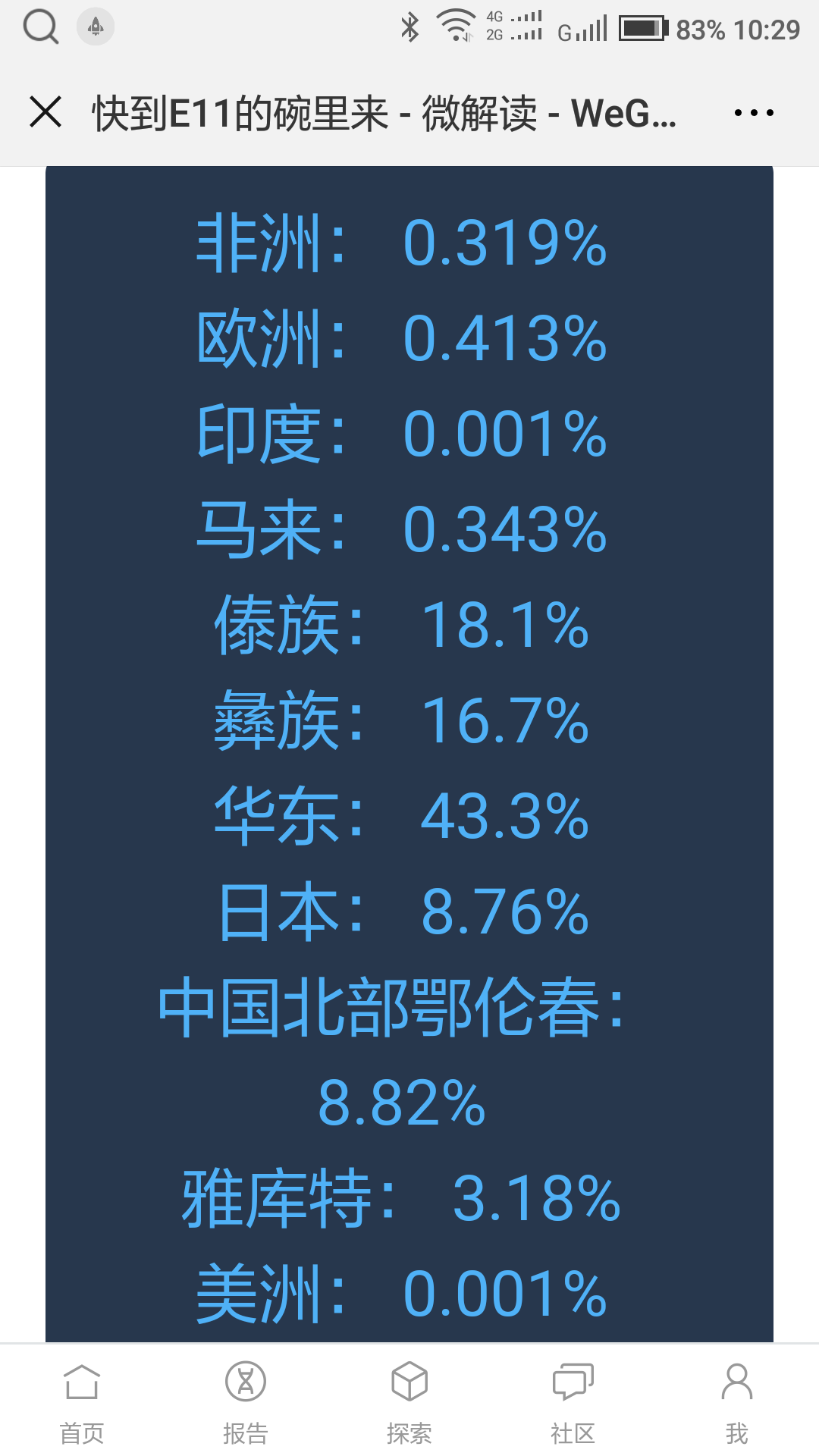The width and height of the screenshot is (819, 1456).
Task: Close the web page with X
Action: (x=45, y=112)
